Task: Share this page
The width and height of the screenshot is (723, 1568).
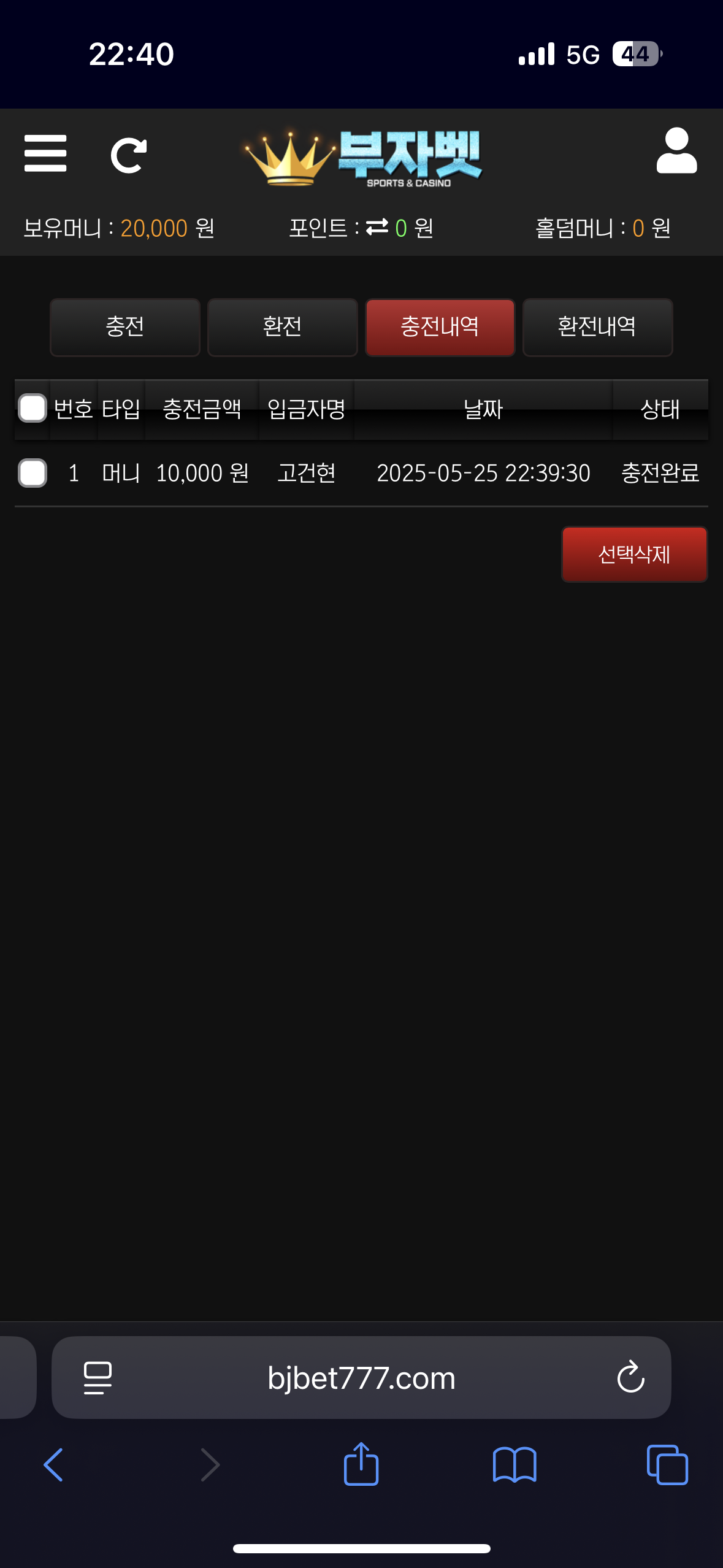Action: [361, 1465]
